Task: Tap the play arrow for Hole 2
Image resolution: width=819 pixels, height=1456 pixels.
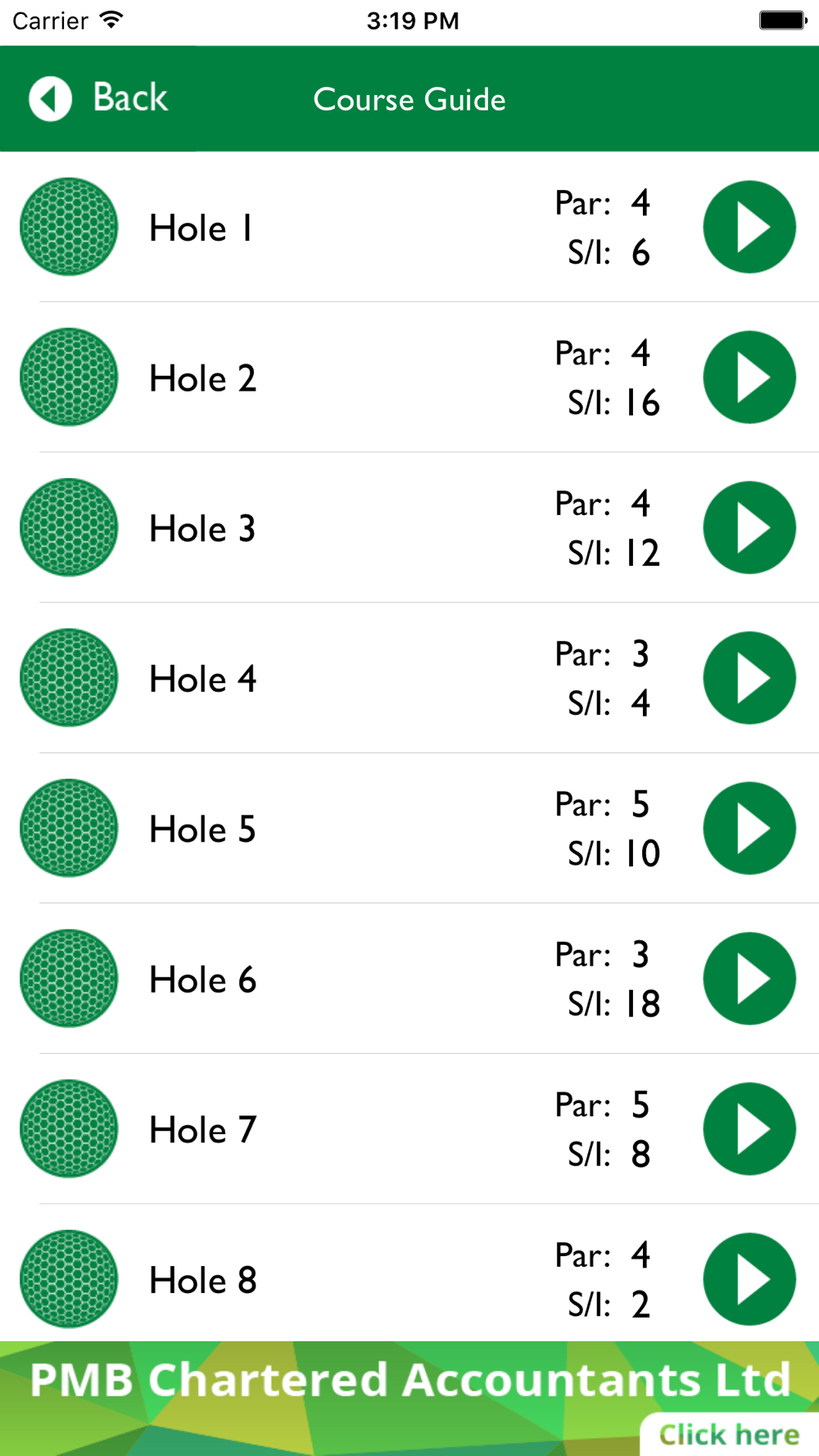Action: pyautogui.click(x=749, y=378)
